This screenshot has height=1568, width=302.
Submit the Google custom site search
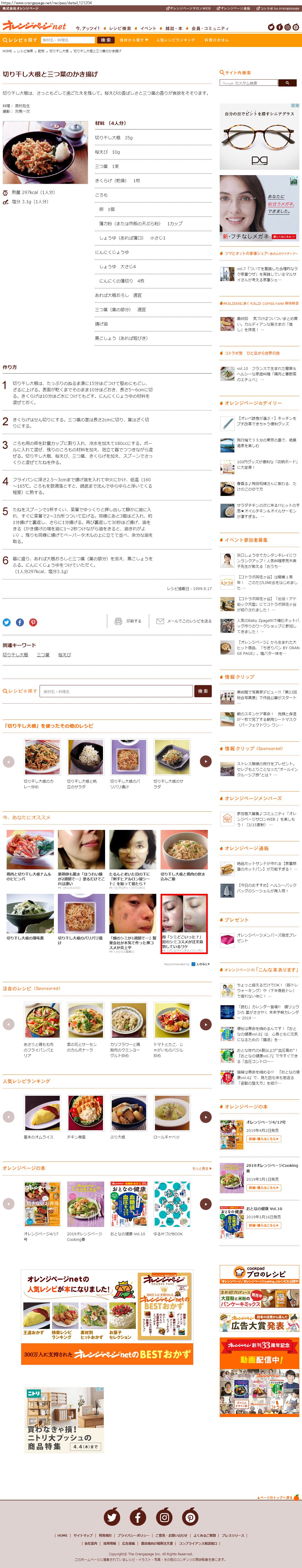(287, 83)
